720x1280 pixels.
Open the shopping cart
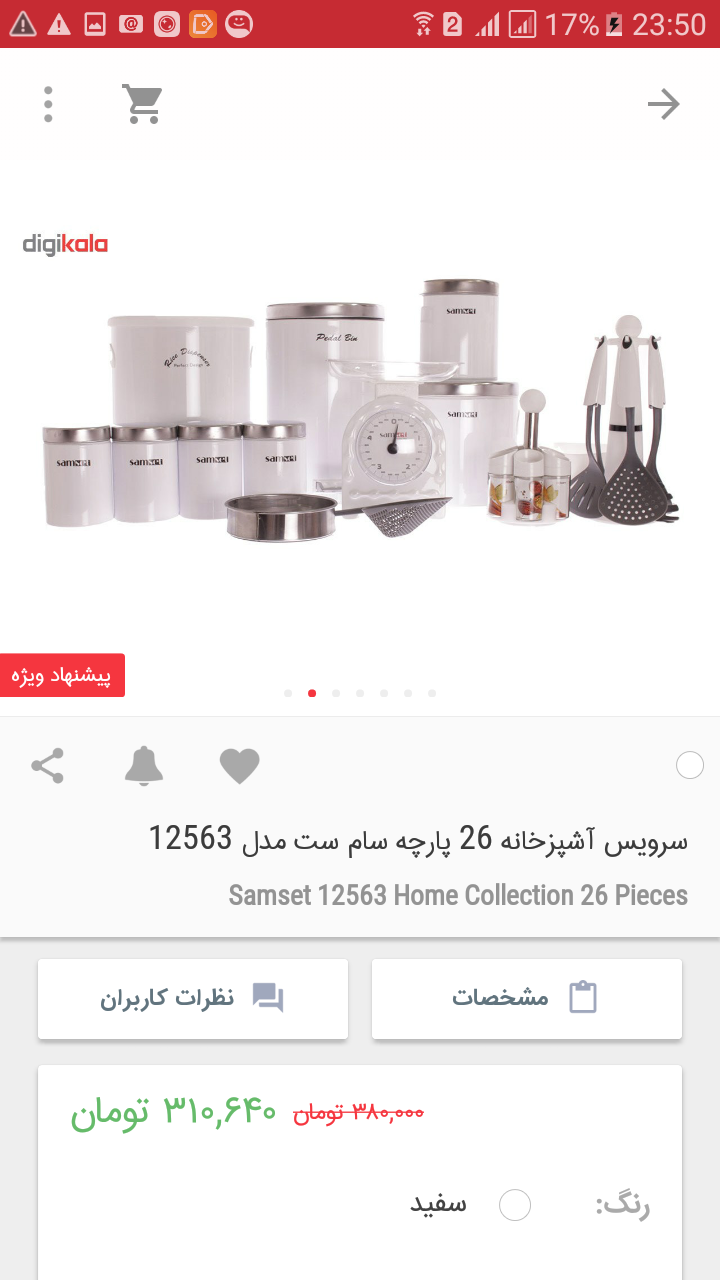click(142, 104)
